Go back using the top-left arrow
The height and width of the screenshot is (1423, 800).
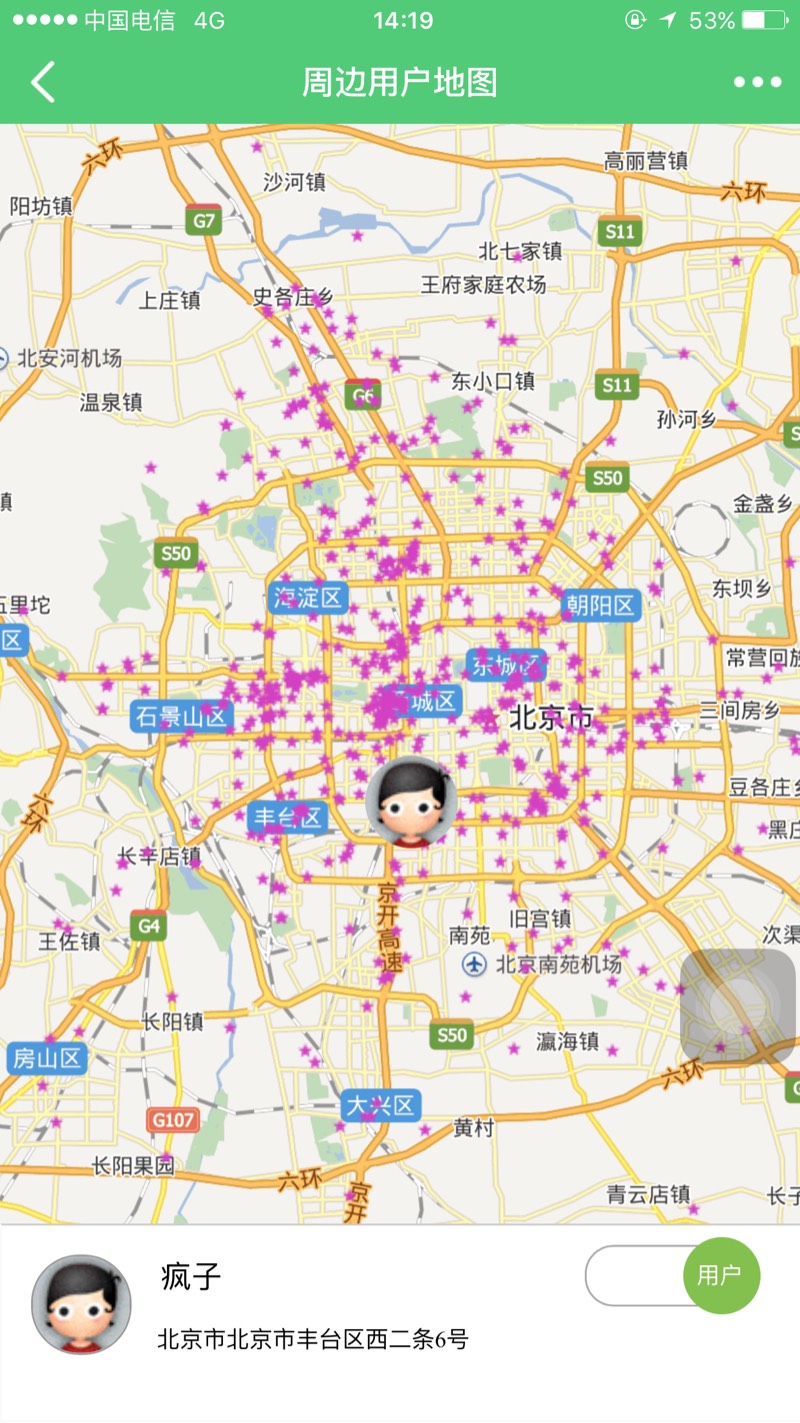43,82
